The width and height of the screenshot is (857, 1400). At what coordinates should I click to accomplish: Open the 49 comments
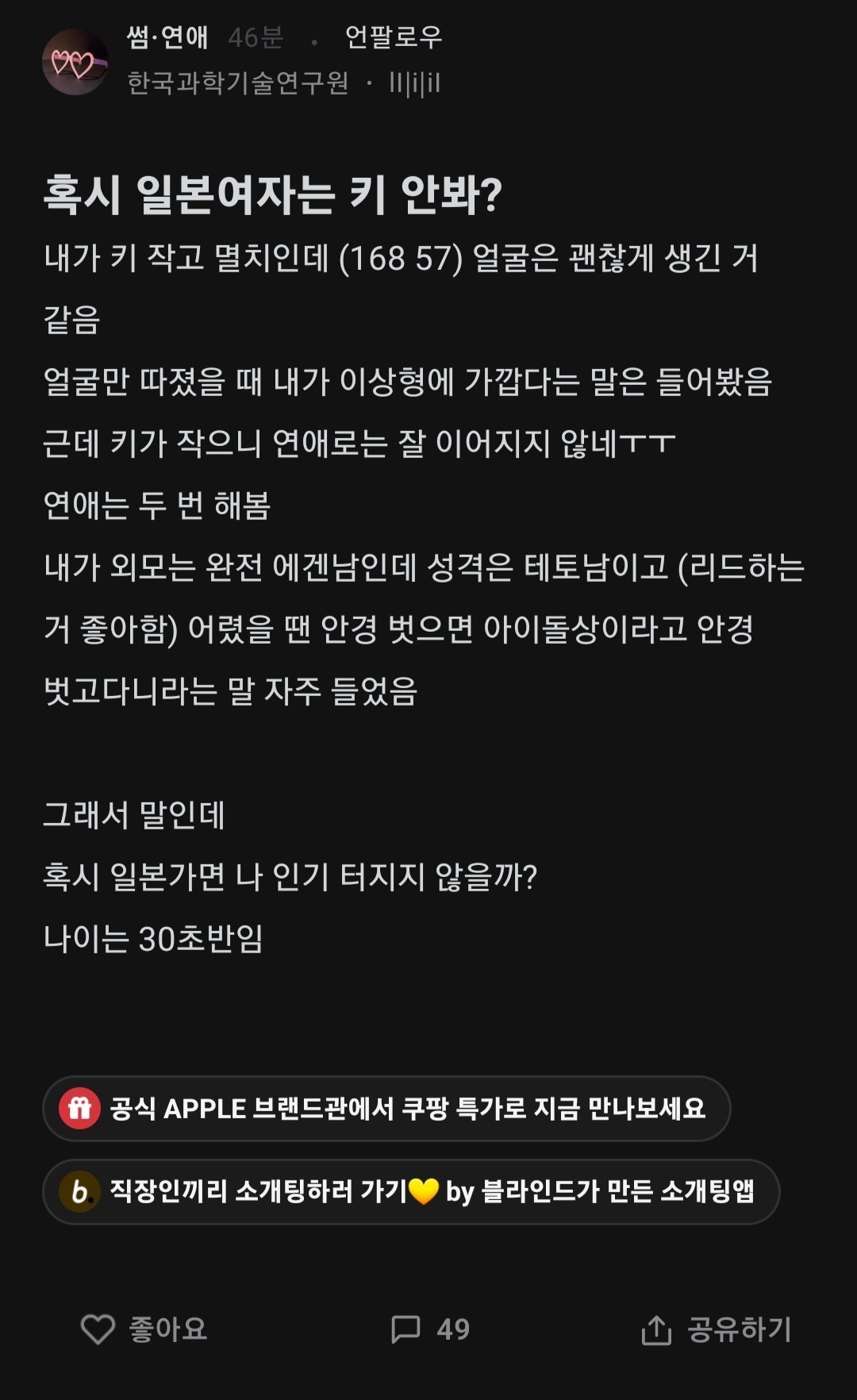[x=430, y=1329]
